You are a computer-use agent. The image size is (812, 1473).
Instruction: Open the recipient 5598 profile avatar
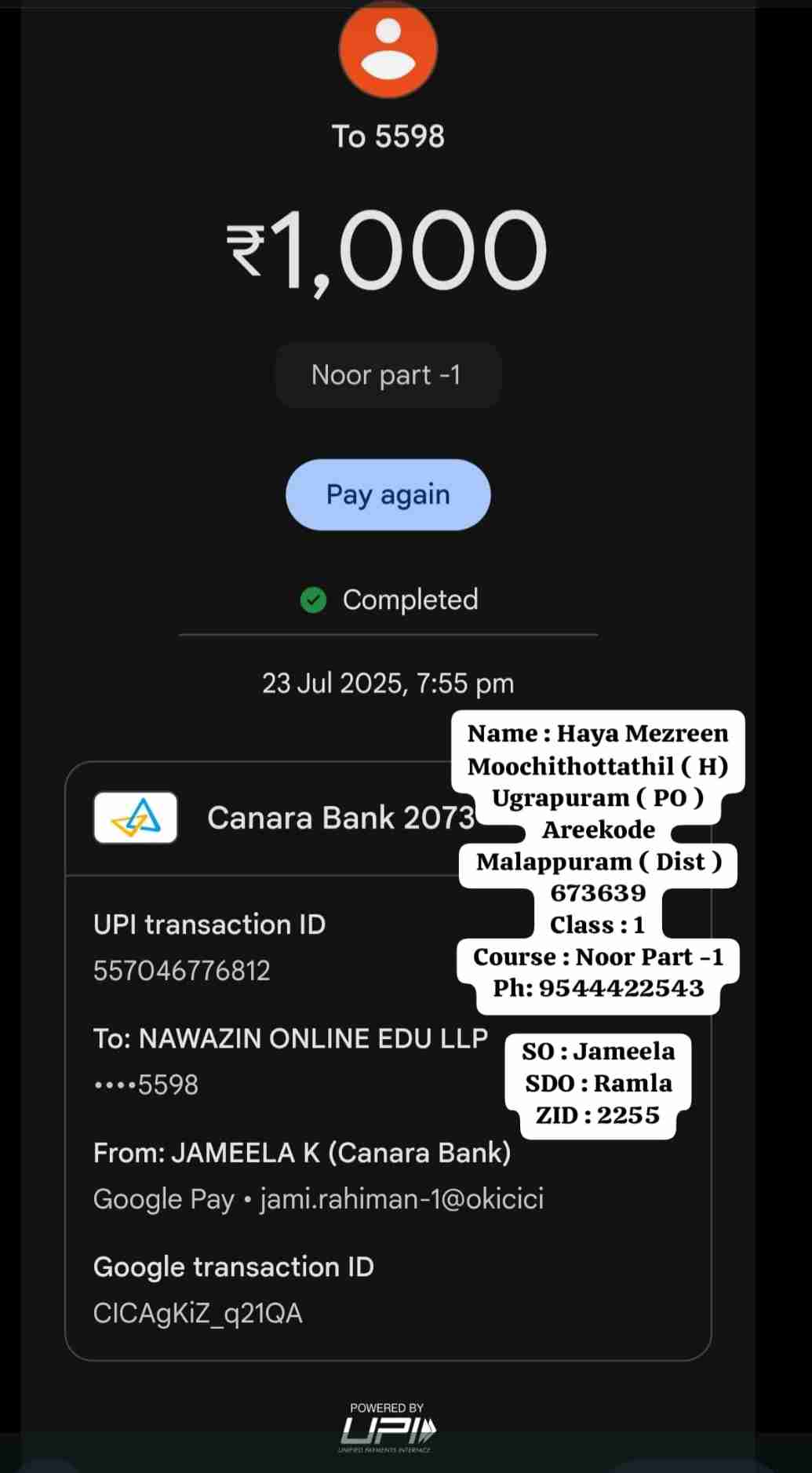(388, 49)
